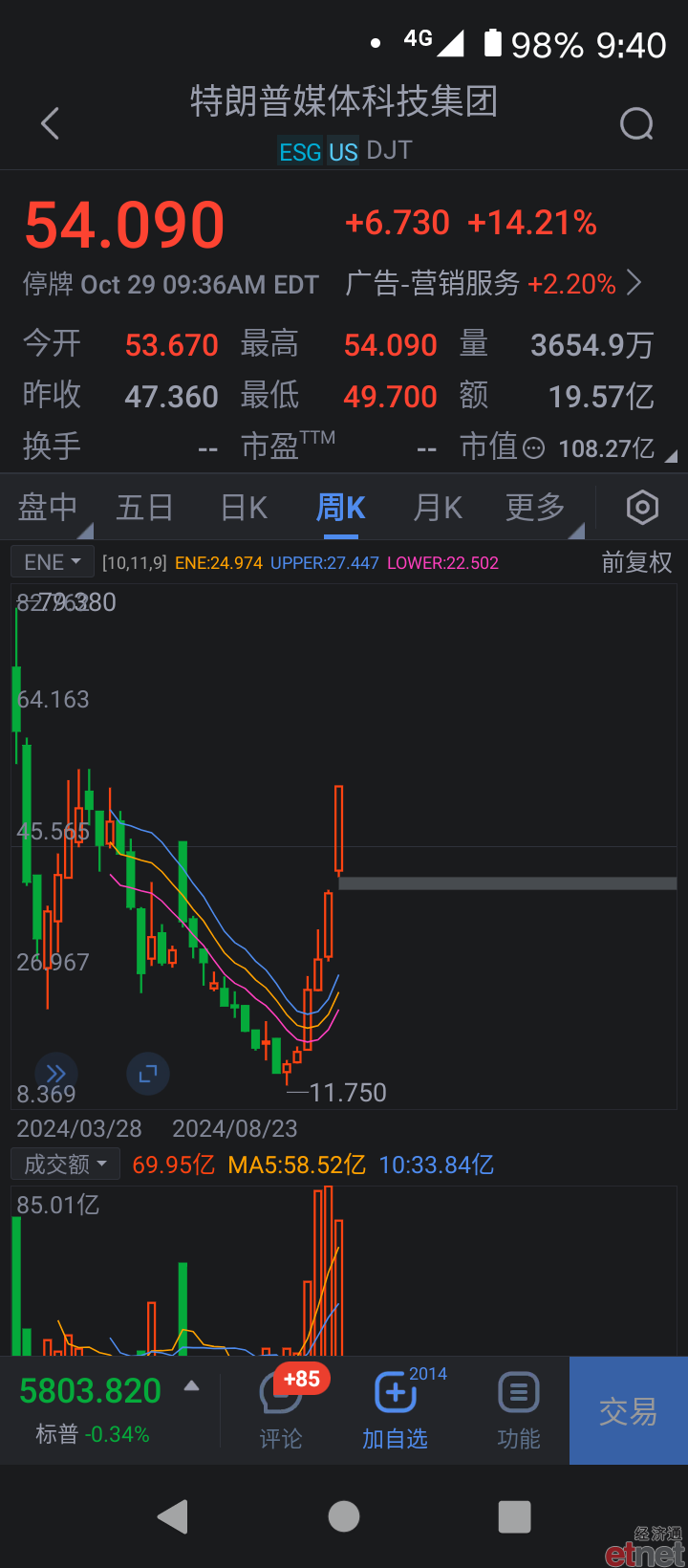688x1568 pixels.
Task: Go back using the top-left arrow
Action: pos(51,123)
